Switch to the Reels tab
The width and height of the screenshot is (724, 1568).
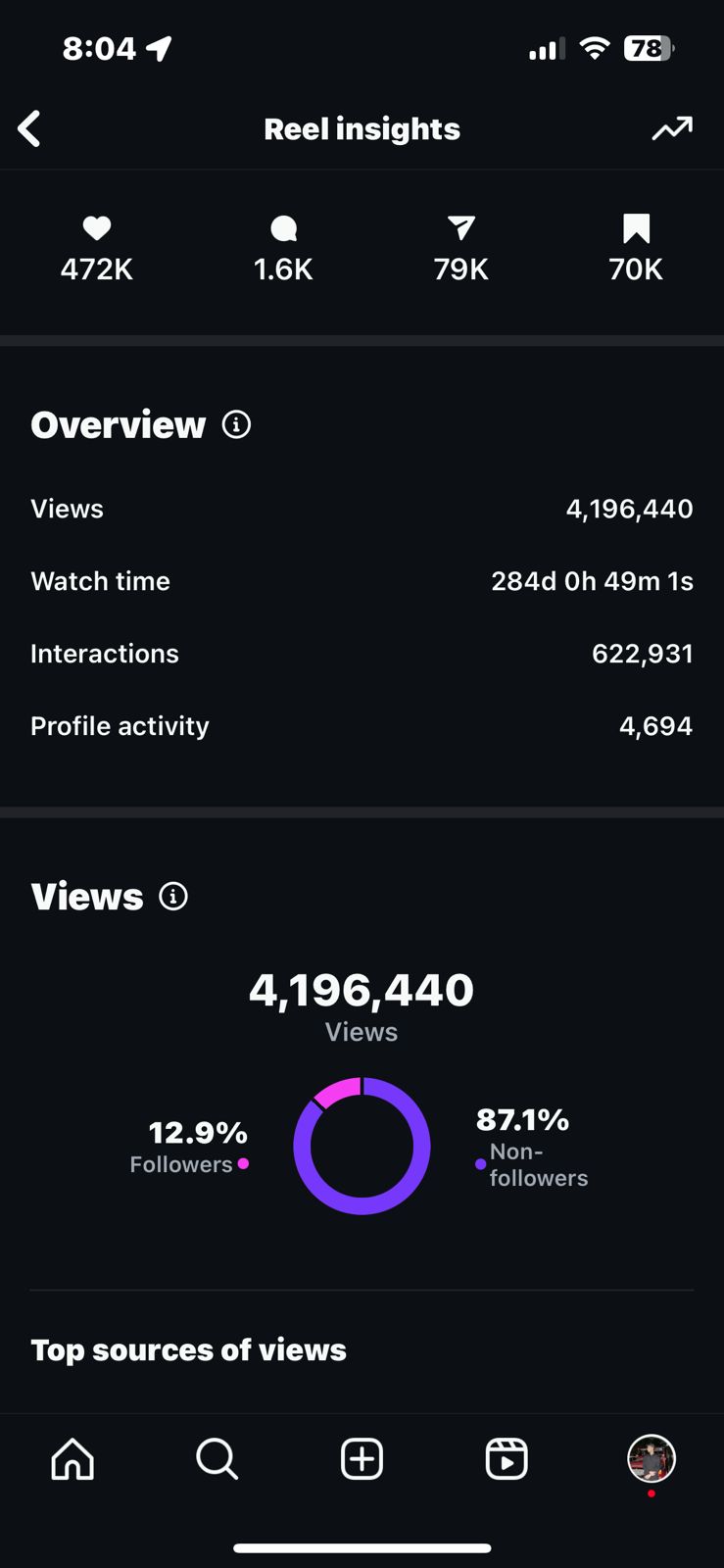click(x=507, y=1458)
